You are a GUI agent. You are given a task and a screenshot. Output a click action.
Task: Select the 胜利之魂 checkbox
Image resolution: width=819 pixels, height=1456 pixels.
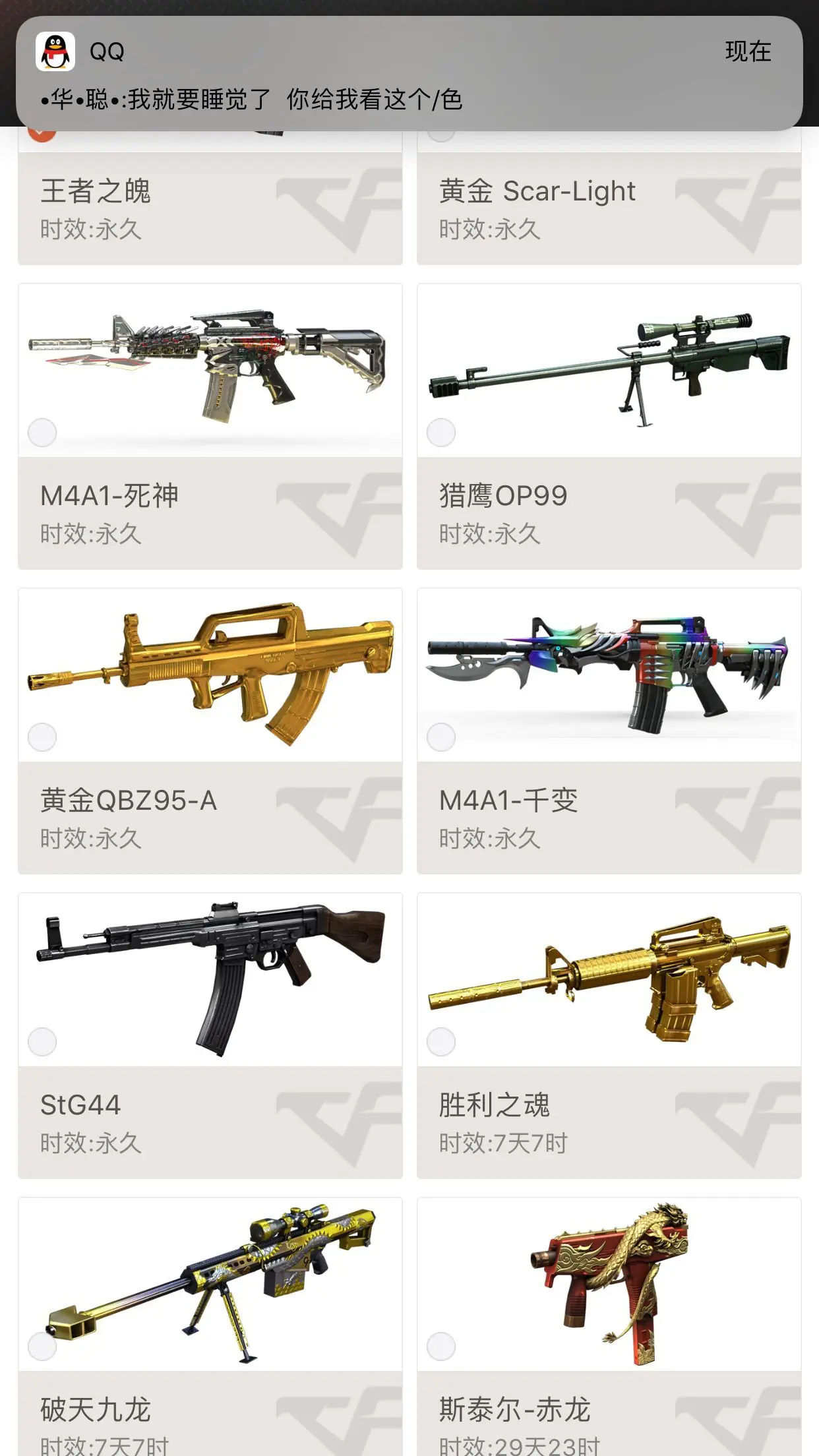point(441,1042)
